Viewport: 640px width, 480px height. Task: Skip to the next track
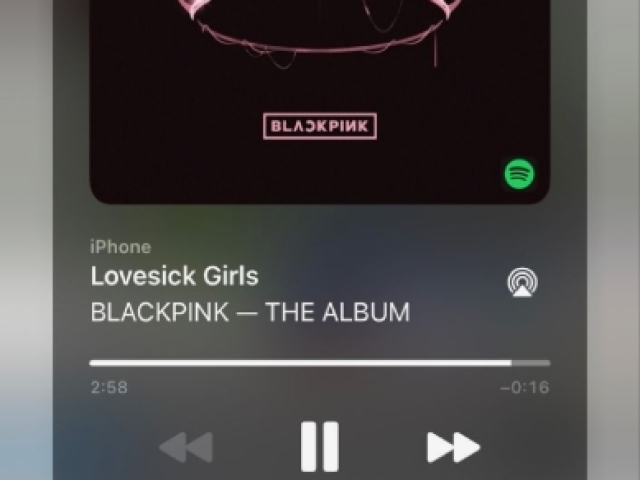[453, 447]
